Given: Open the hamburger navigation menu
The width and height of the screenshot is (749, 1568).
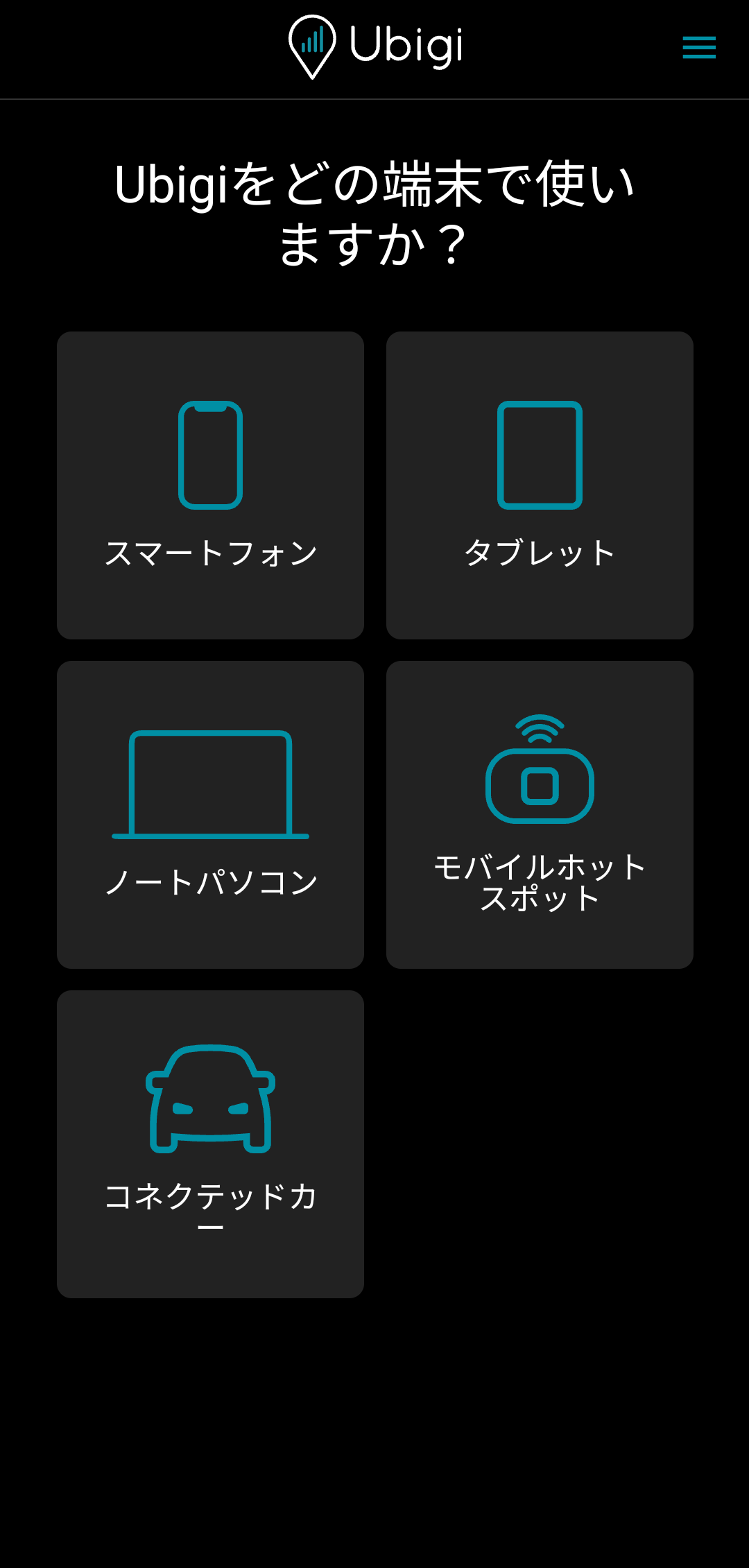Looking at the screenshot, I should point(698,47).
